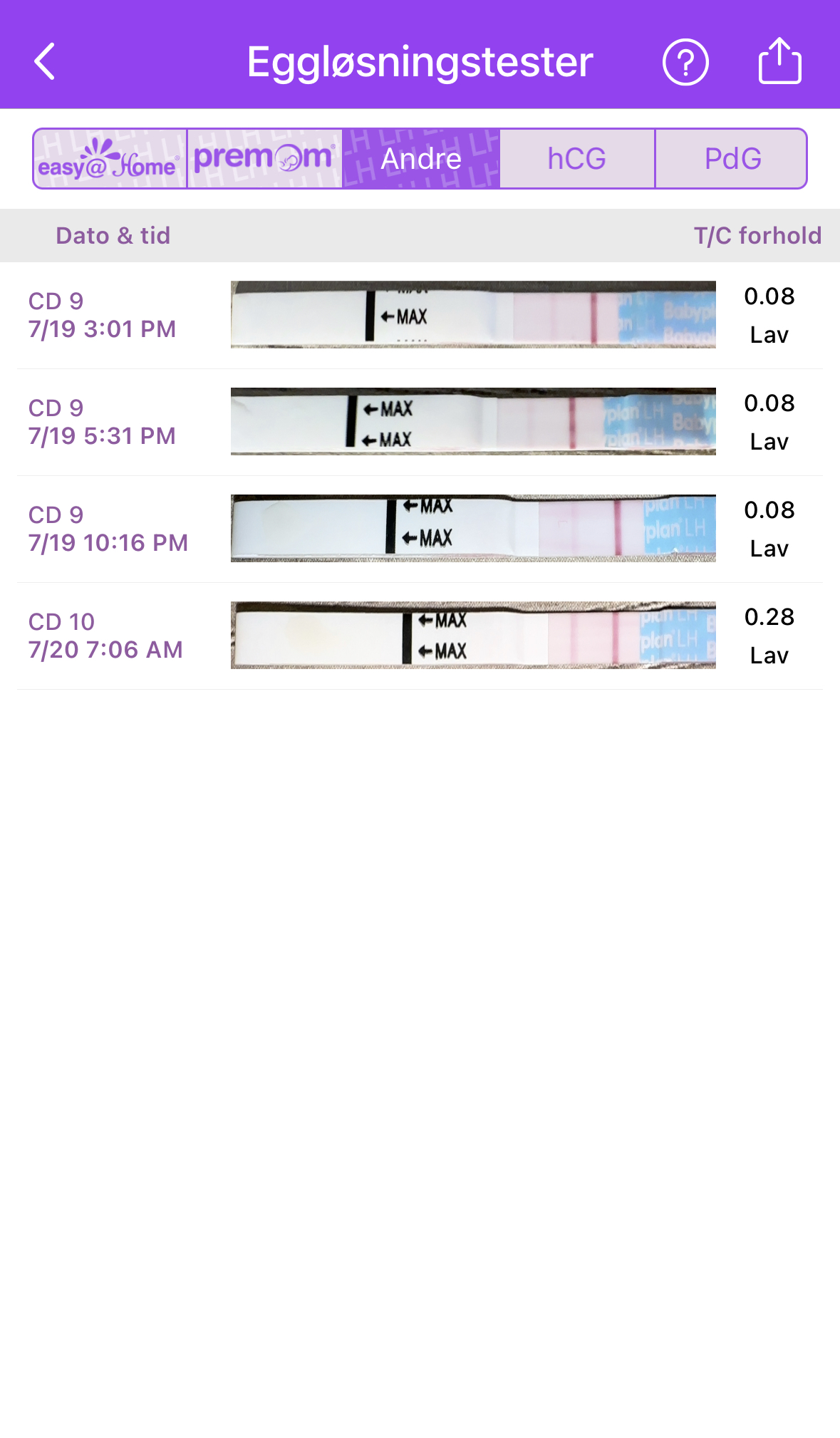Select the Andre tab
Screen dimensions: 840x1438
pos(421,159)
